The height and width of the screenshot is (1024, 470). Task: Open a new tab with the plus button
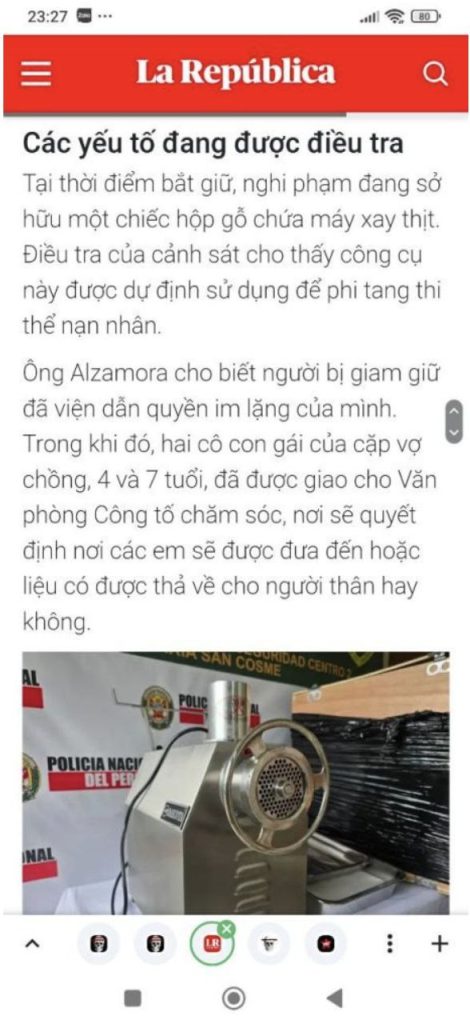point(440,944)
